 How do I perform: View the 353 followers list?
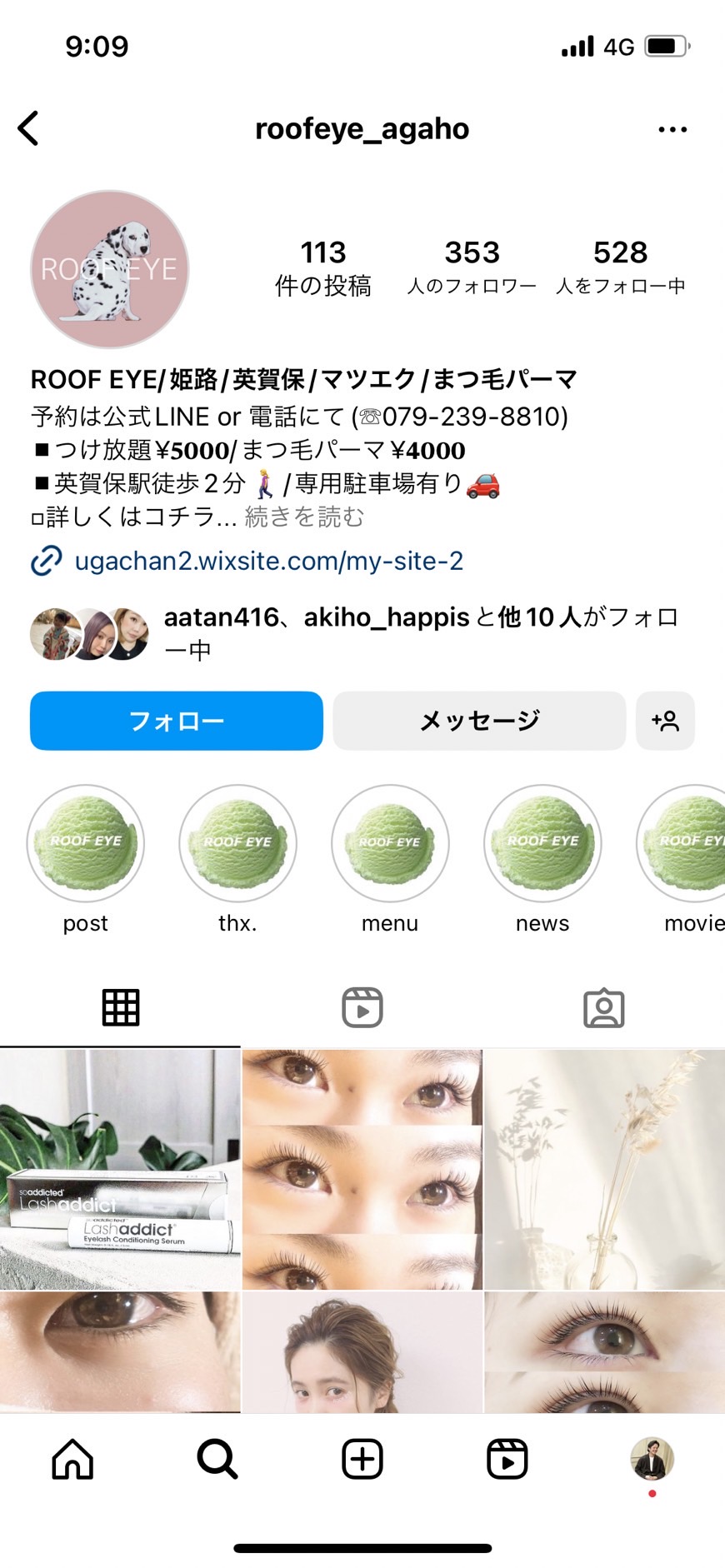pos(472,267)
